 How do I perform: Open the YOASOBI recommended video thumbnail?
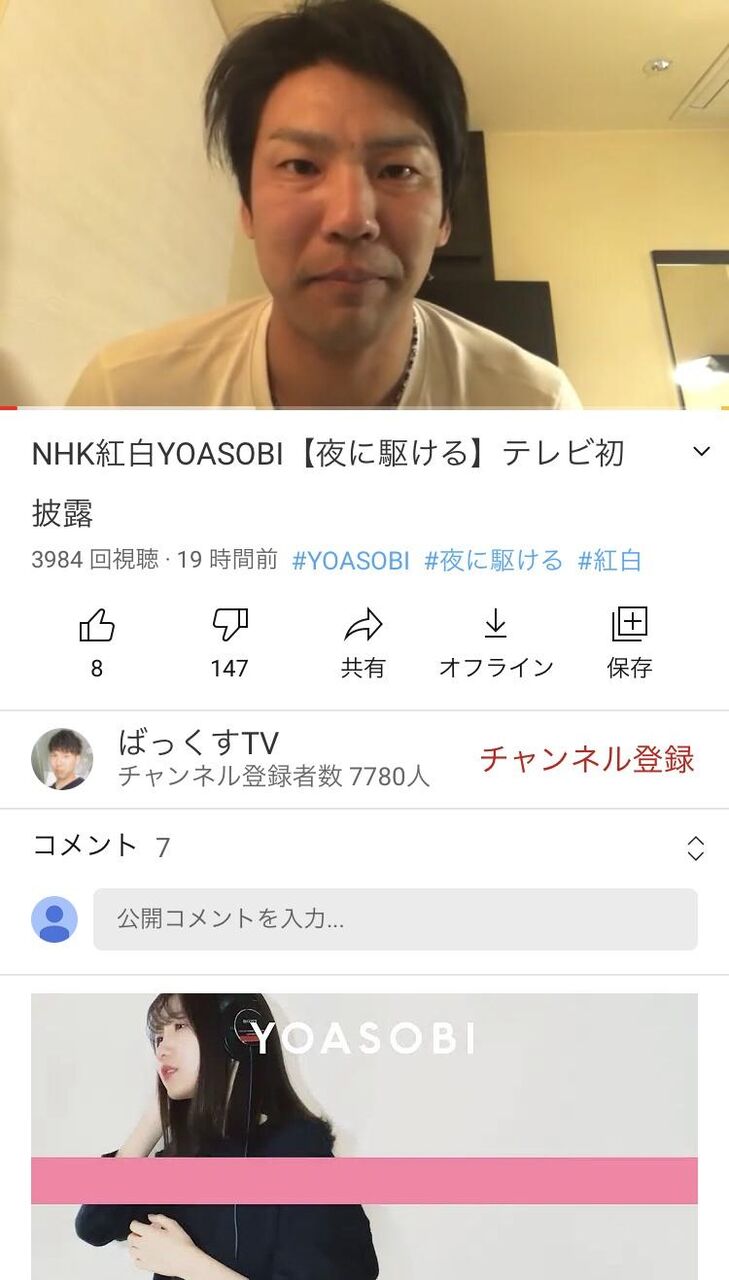tap(364, 1136)
